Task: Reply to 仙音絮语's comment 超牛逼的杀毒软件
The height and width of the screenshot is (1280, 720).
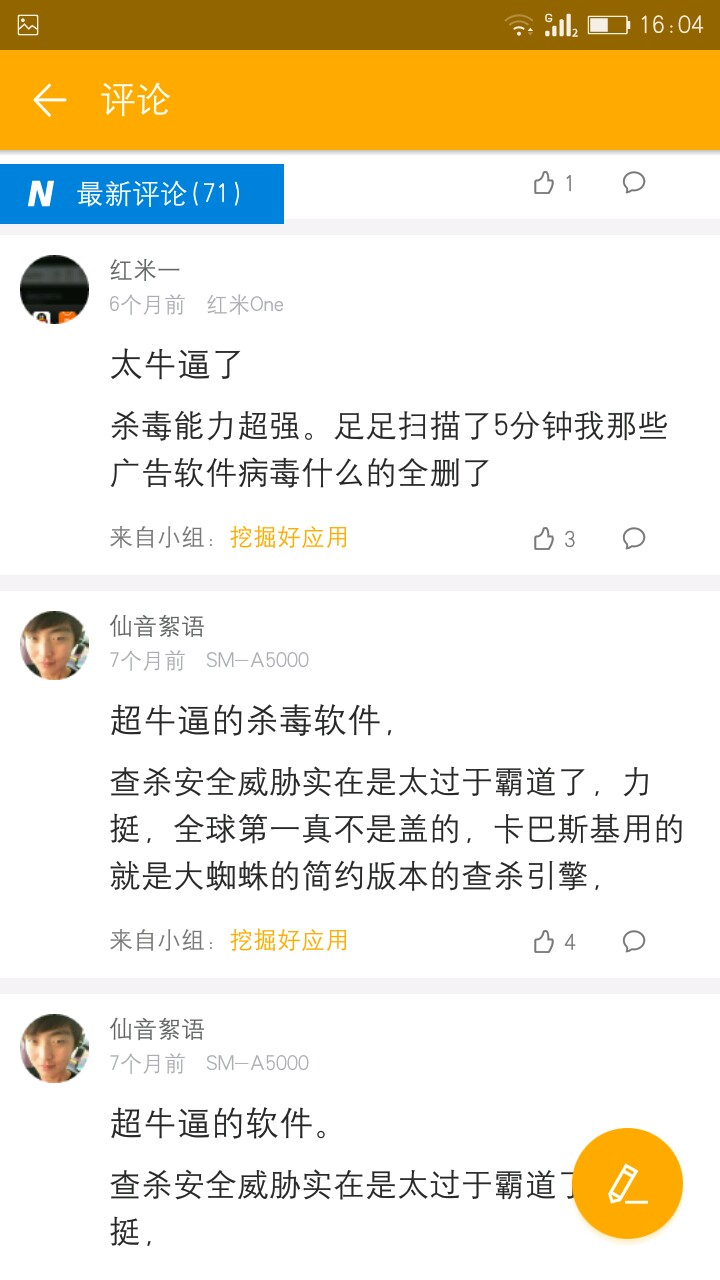Action: tap(634, 941)
